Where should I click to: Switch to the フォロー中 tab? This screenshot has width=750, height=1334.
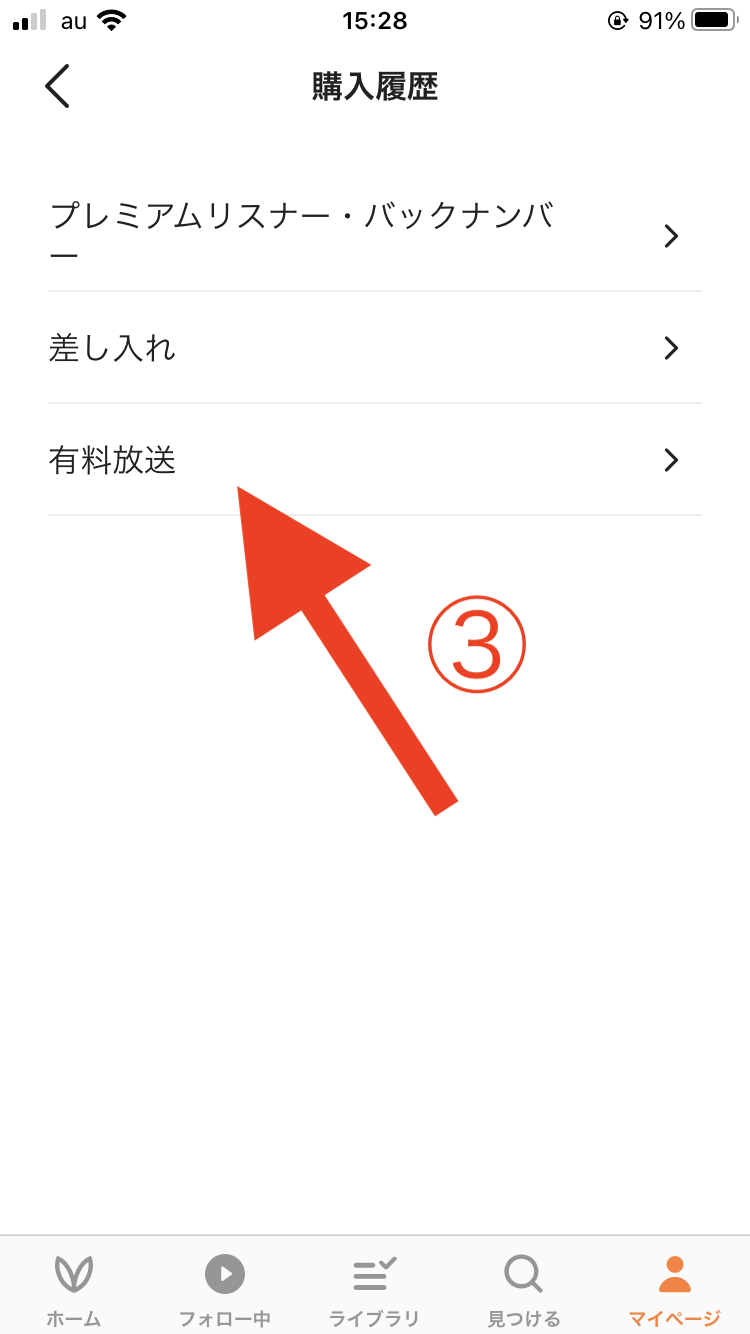pos(225,1288)
